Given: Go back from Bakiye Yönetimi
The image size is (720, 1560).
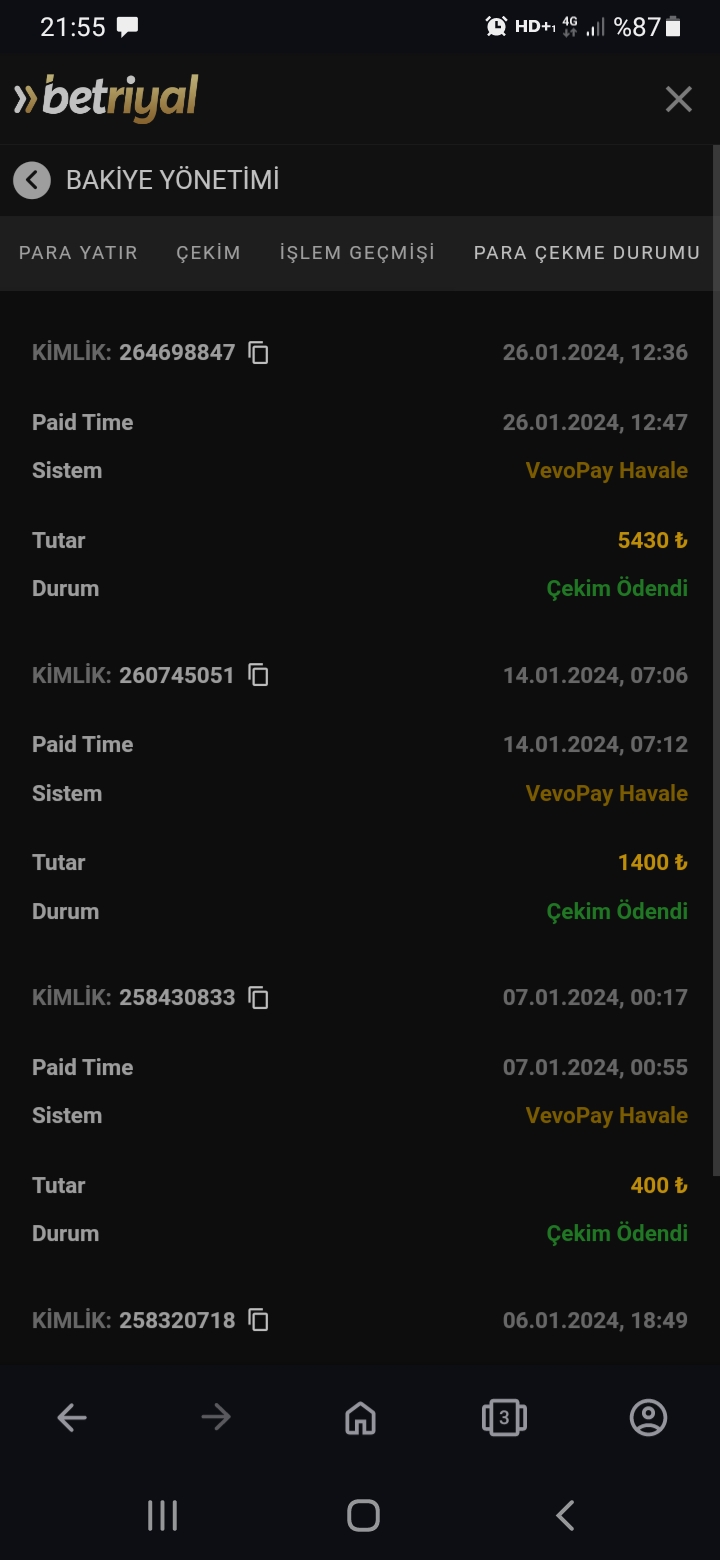Looking at the screenshot, I should click(x=32, y=180).
